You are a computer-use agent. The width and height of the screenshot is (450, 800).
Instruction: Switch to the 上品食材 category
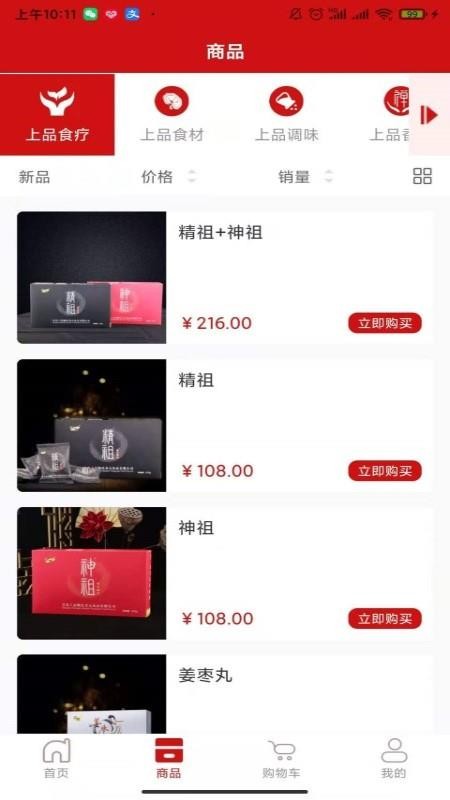click(x=172, y=115)
